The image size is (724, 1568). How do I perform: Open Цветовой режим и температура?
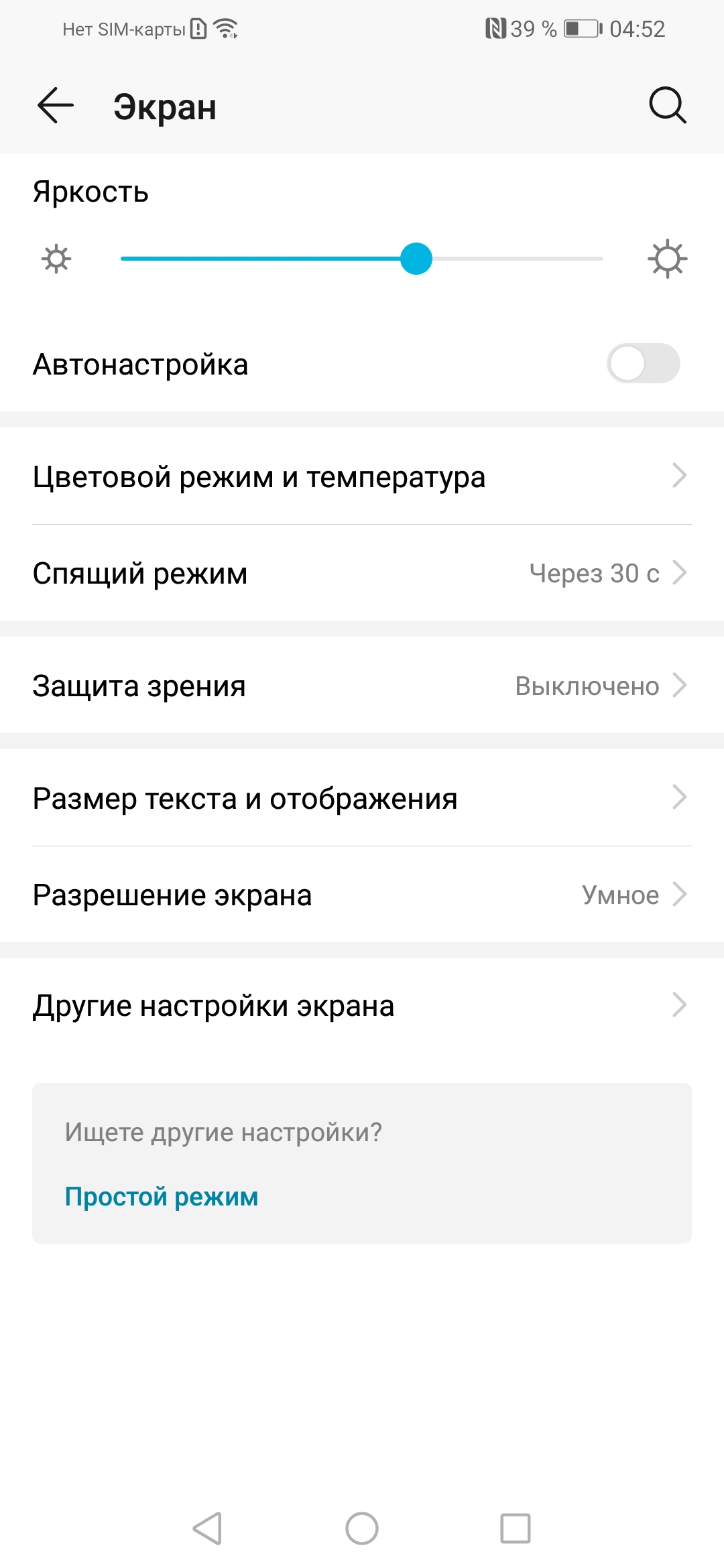coord(362,476)
